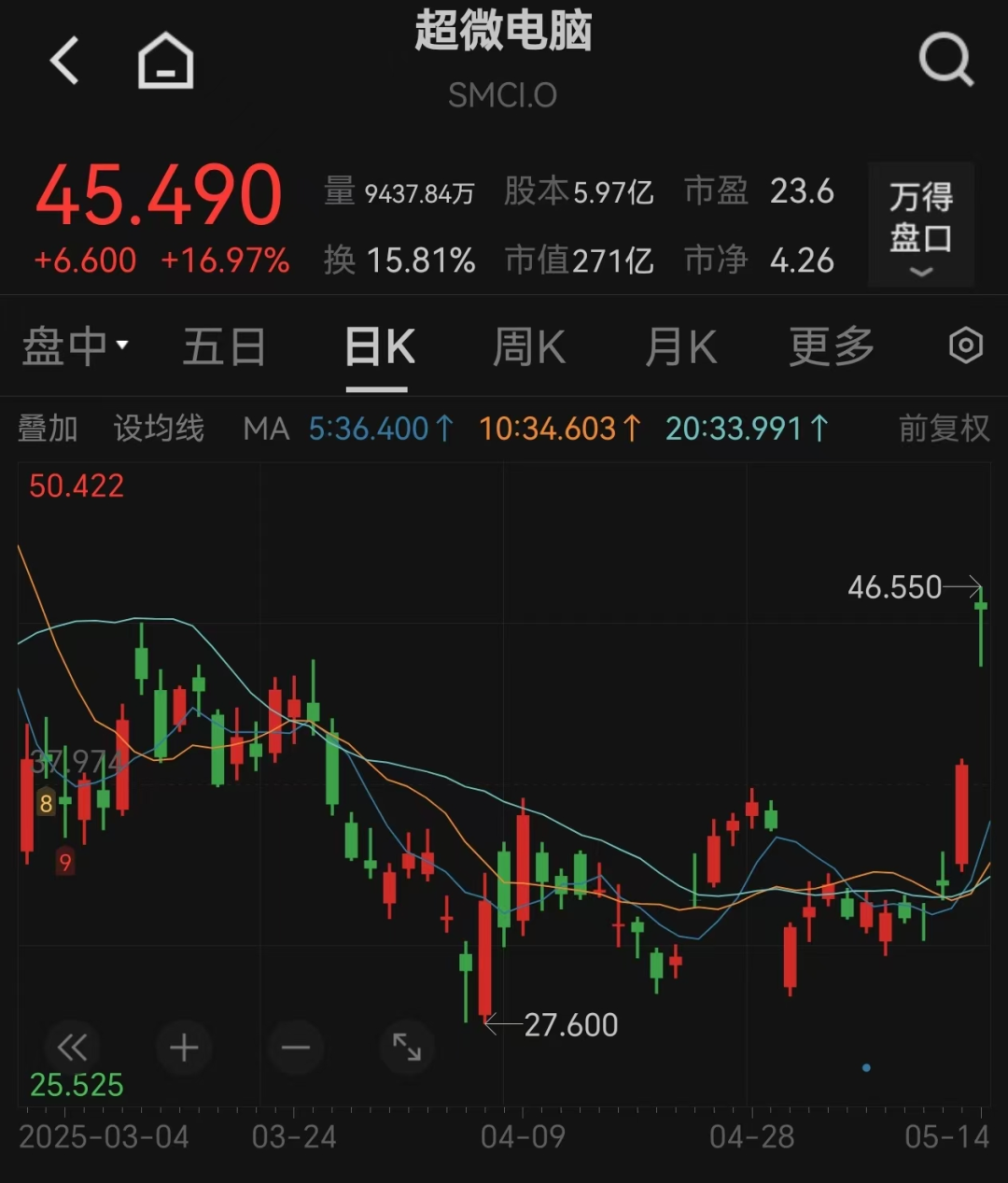This screenshot has width=1008, height=1183.
Task: Go back using the back arrow
Action: point(63,60)
